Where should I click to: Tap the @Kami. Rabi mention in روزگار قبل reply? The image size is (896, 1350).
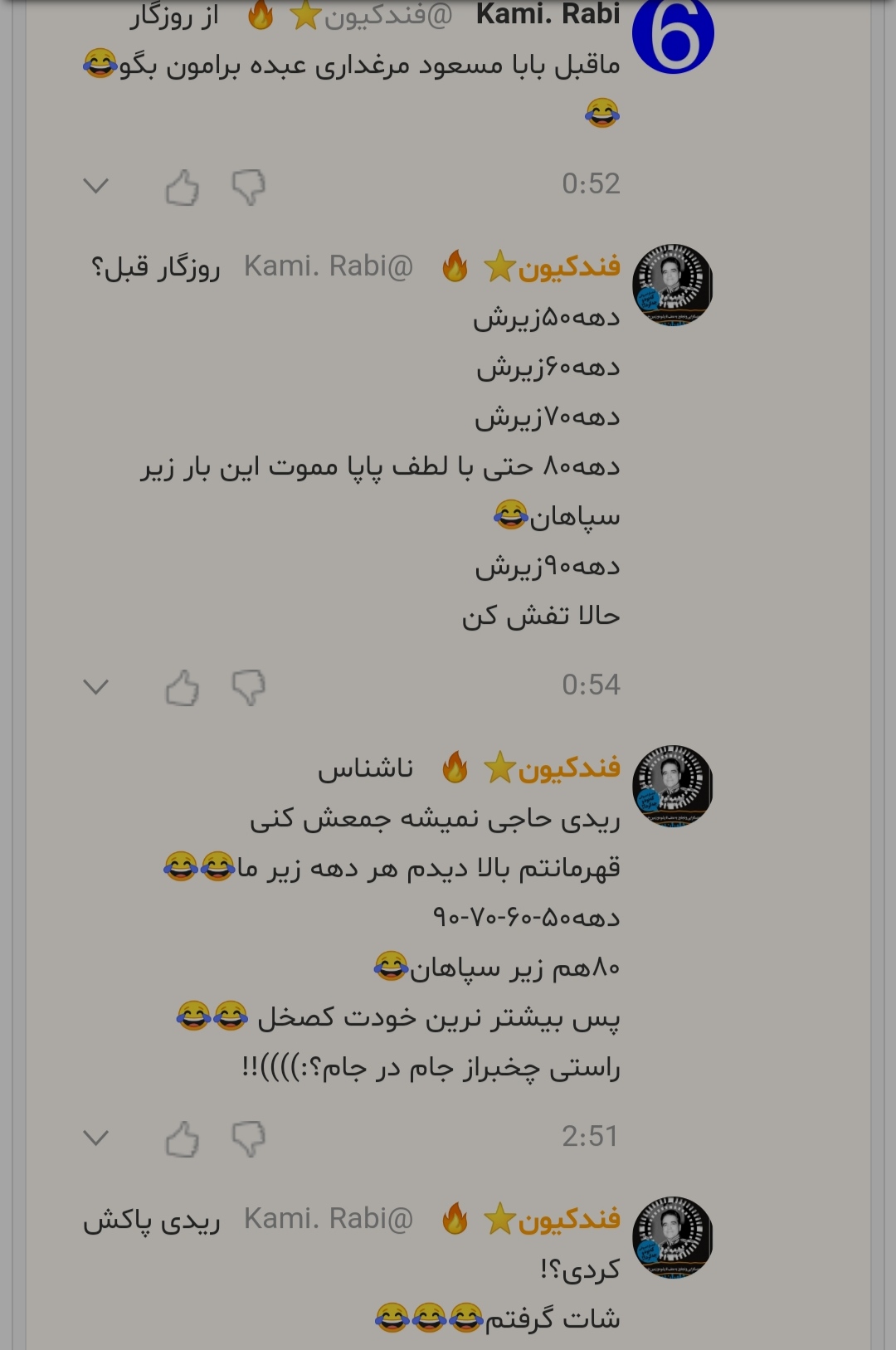(x=329, y=266)
